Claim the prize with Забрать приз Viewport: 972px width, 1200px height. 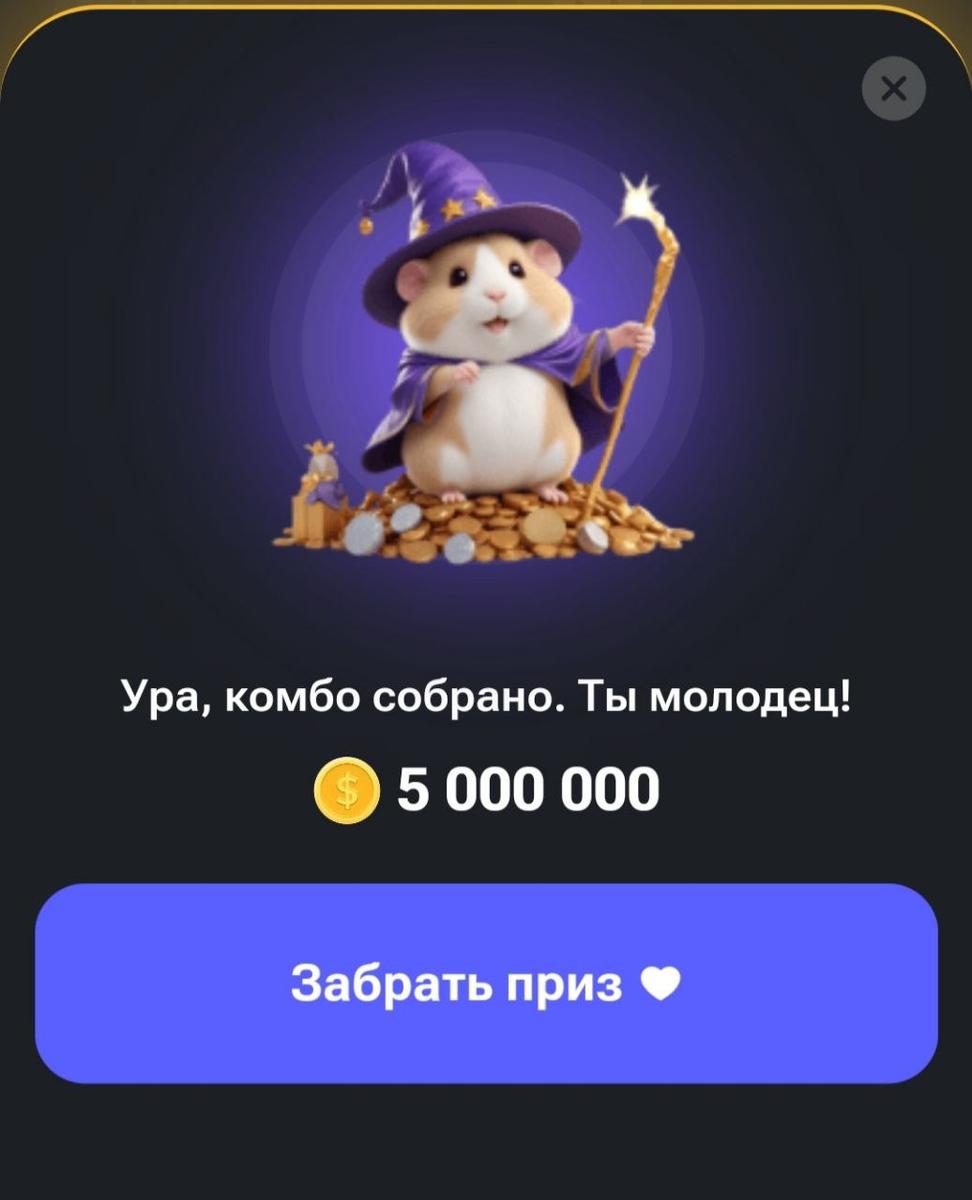(486, 983)
